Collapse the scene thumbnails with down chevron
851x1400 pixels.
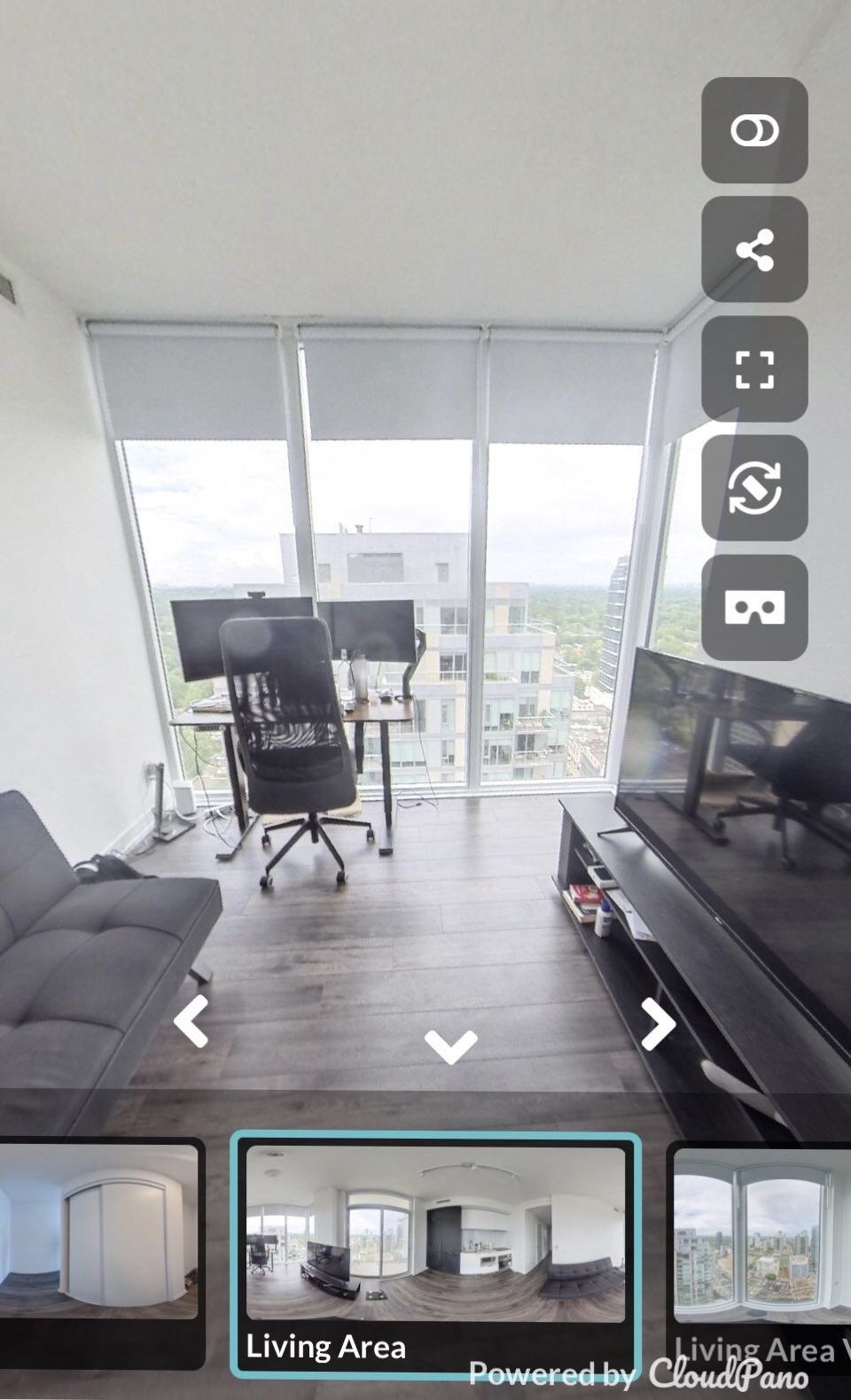click(x=451, y=1046)
